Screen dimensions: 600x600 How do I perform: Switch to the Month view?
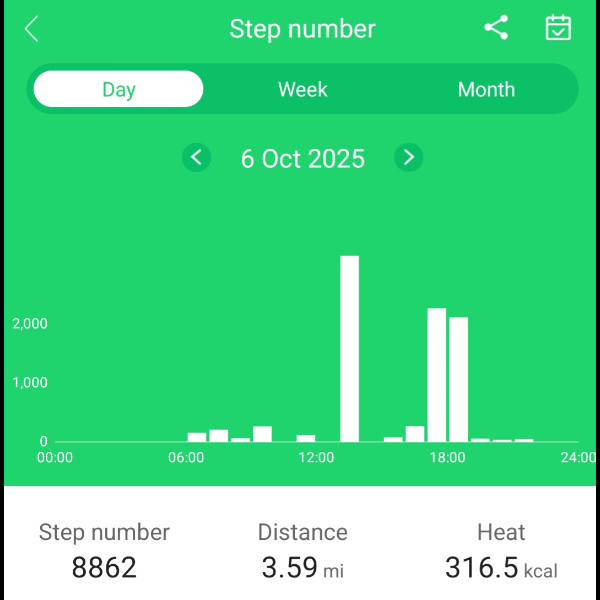tap(486, 89)
